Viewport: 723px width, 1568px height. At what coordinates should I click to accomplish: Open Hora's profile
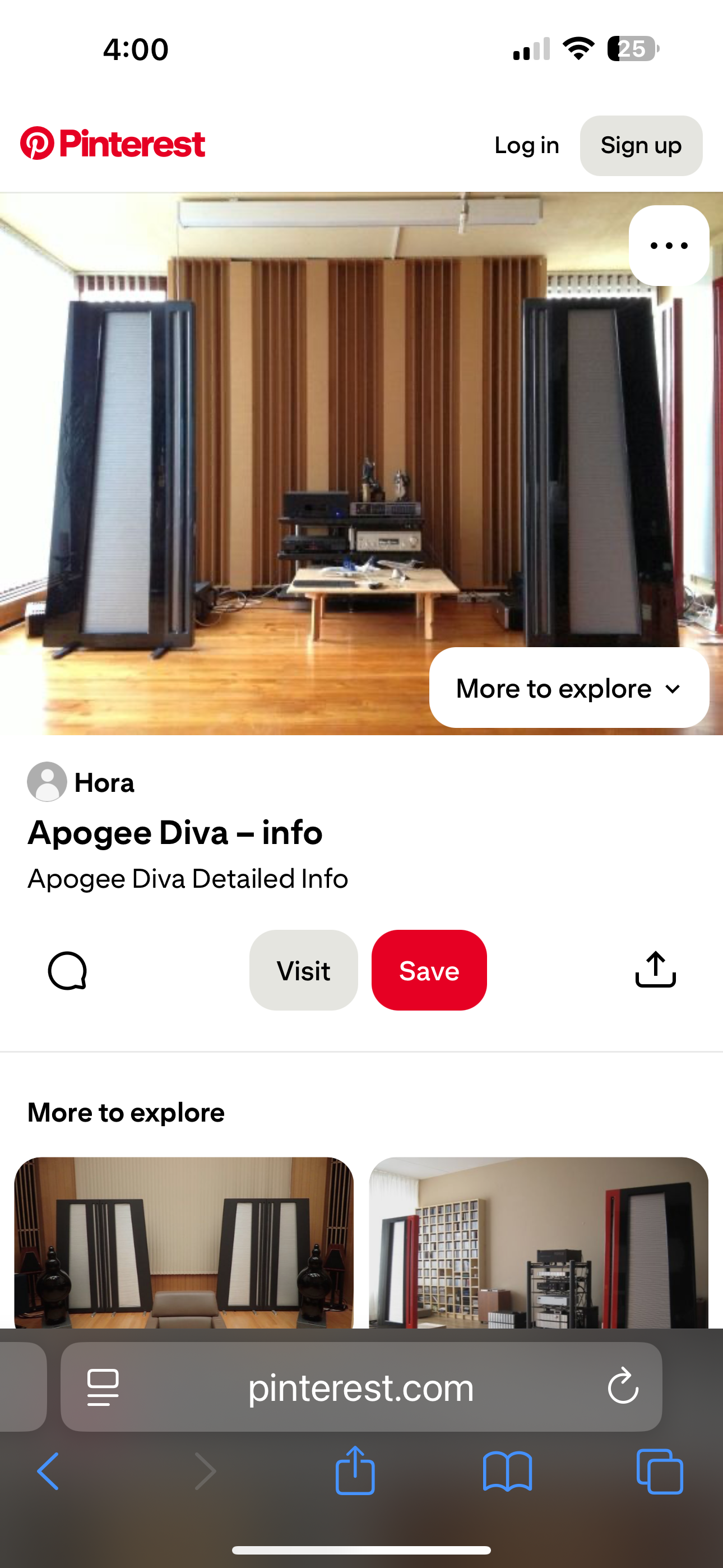pyautogui.click(x=81, y=782)
